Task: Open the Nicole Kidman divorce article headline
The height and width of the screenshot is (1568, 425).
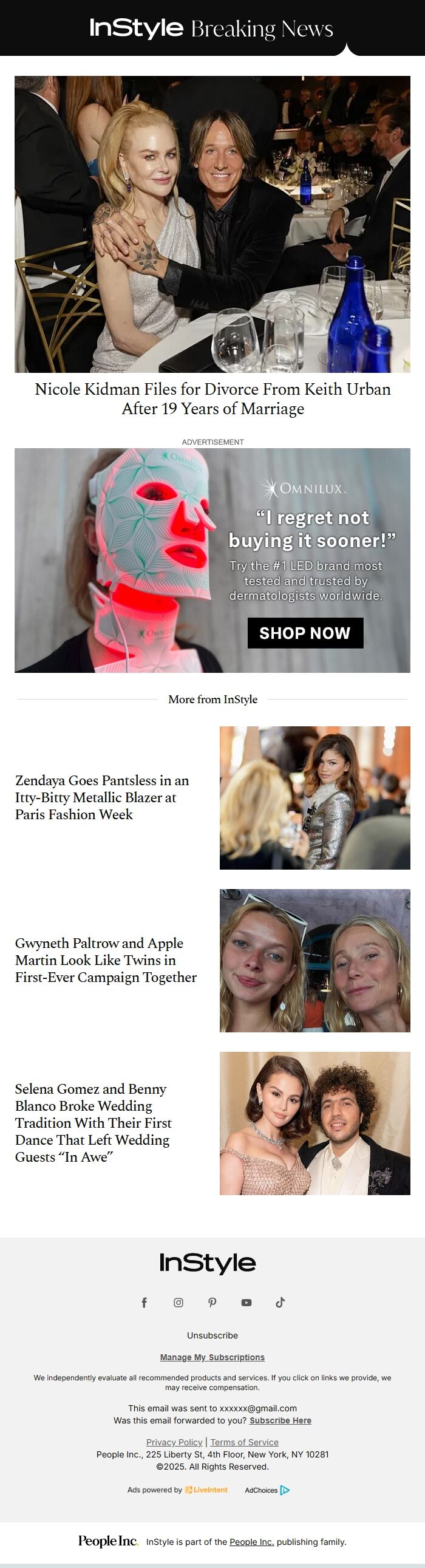Action: (x=212, y=399)
